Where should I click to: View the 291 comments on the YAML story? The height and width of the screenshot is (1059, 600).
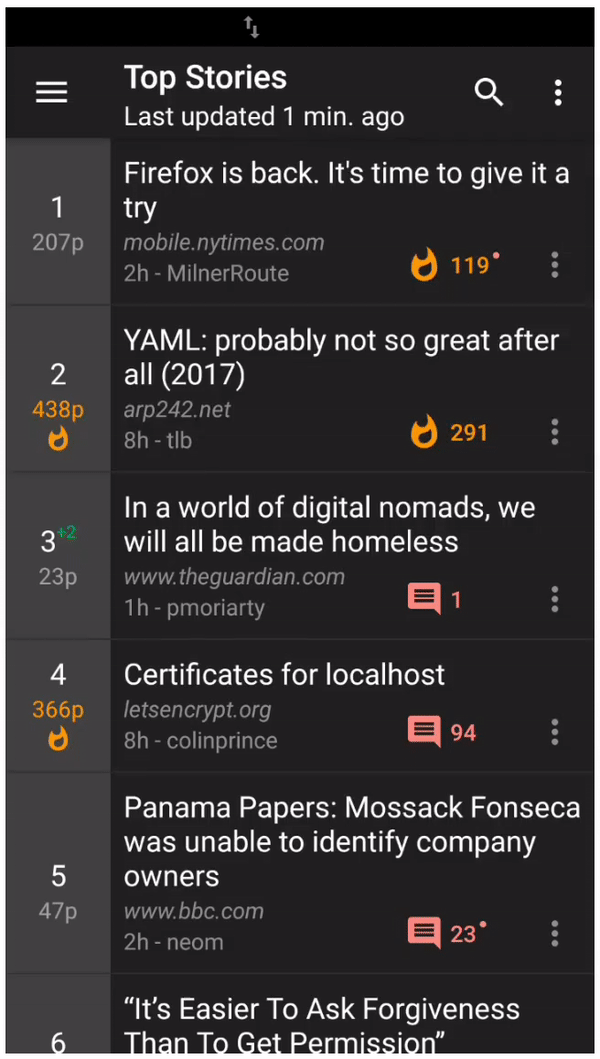tap(450, 433)
